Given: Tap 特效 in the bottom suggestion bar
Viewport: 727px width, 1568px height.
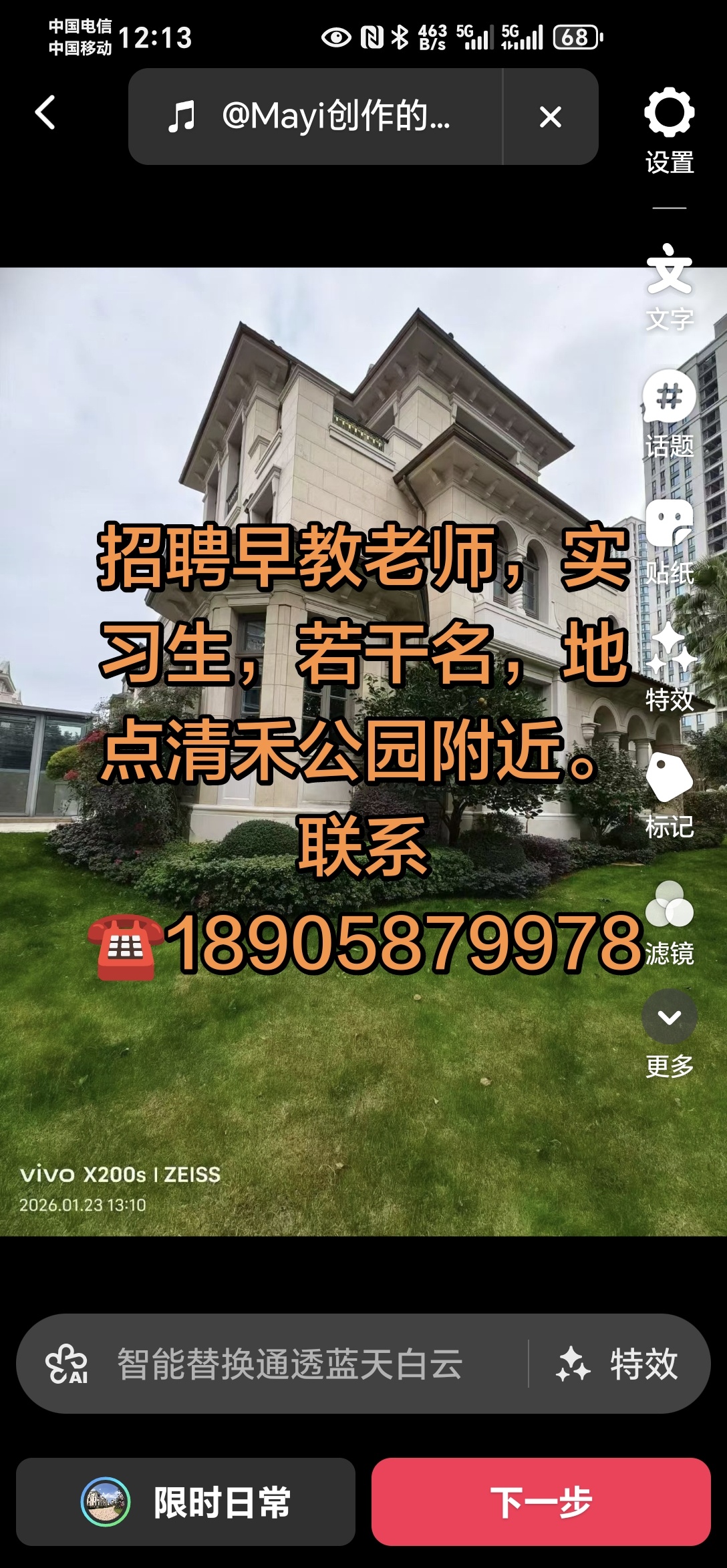Looking at the screenshot, I should (x=618, y=1364).
